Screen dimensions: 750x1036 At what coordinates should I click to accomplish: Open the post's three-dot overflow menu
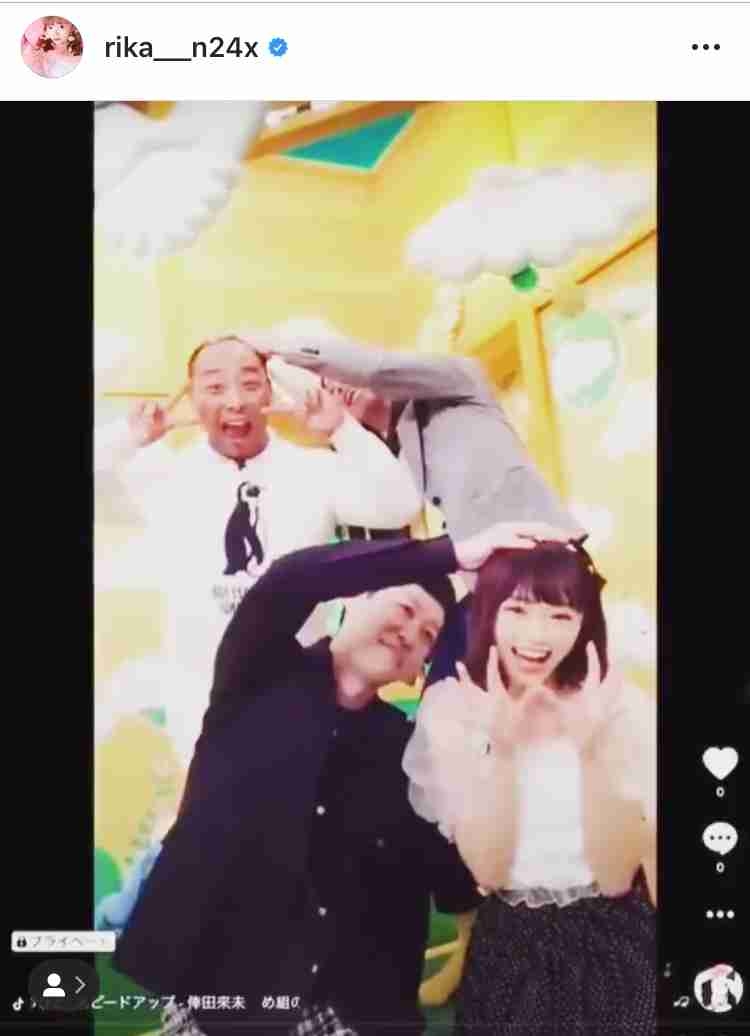[x=705, y=47]
